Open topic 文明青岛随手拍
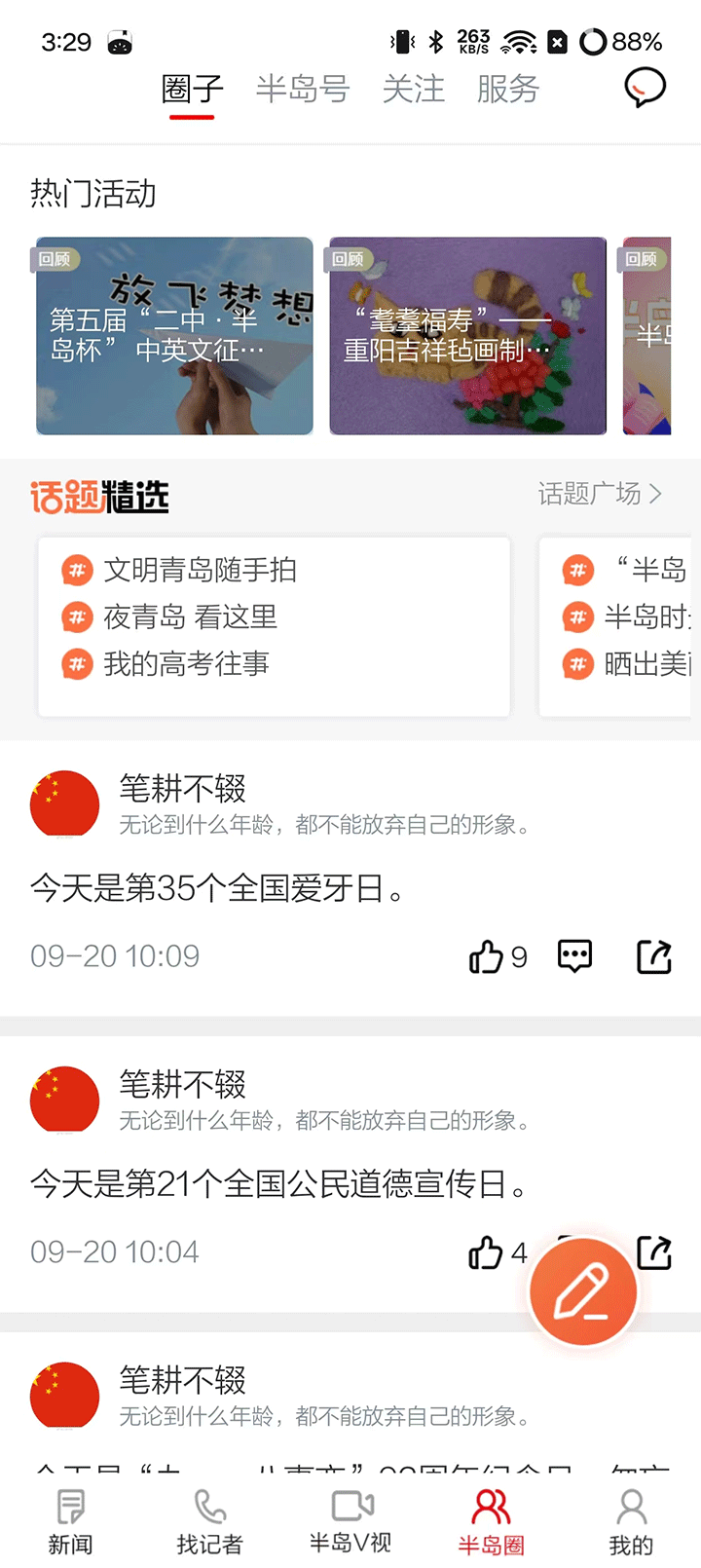701x1568 pixels. coord(200,570)
